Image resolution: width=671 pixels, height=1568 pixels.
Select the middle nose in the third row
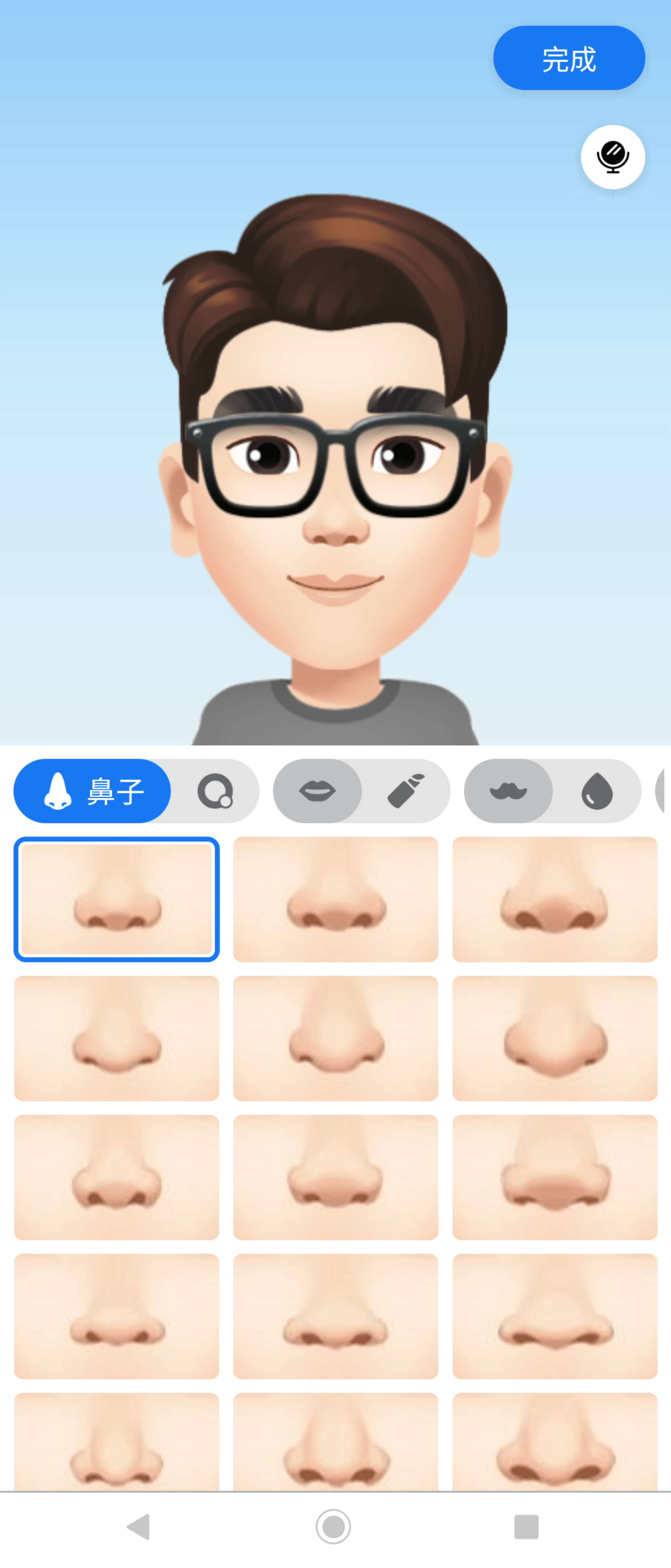coord(335,1176)
